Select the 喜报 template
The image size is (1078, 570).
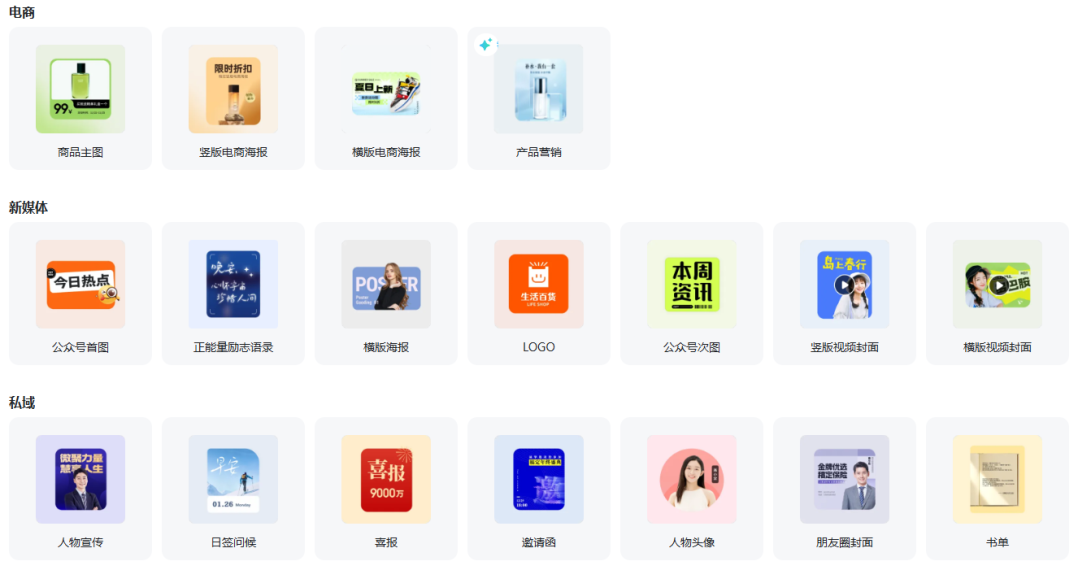pyautogui.click(x=386, y=488)
